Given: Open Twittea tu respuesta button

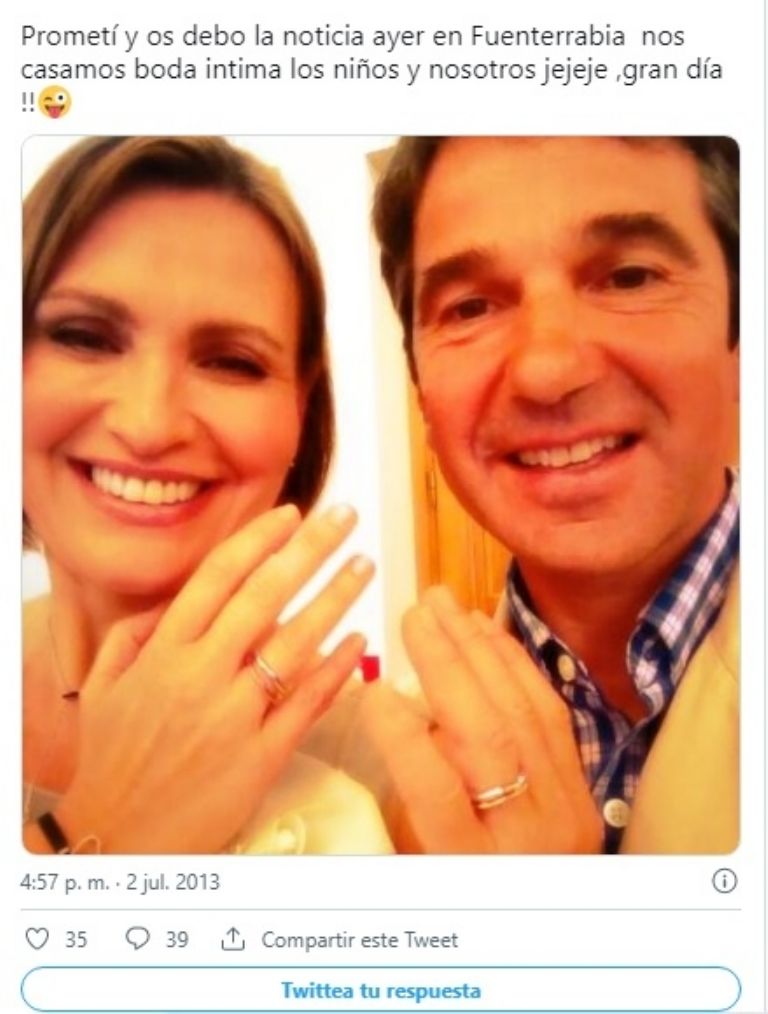Looking at the screenshot, I should coord(380,991).
